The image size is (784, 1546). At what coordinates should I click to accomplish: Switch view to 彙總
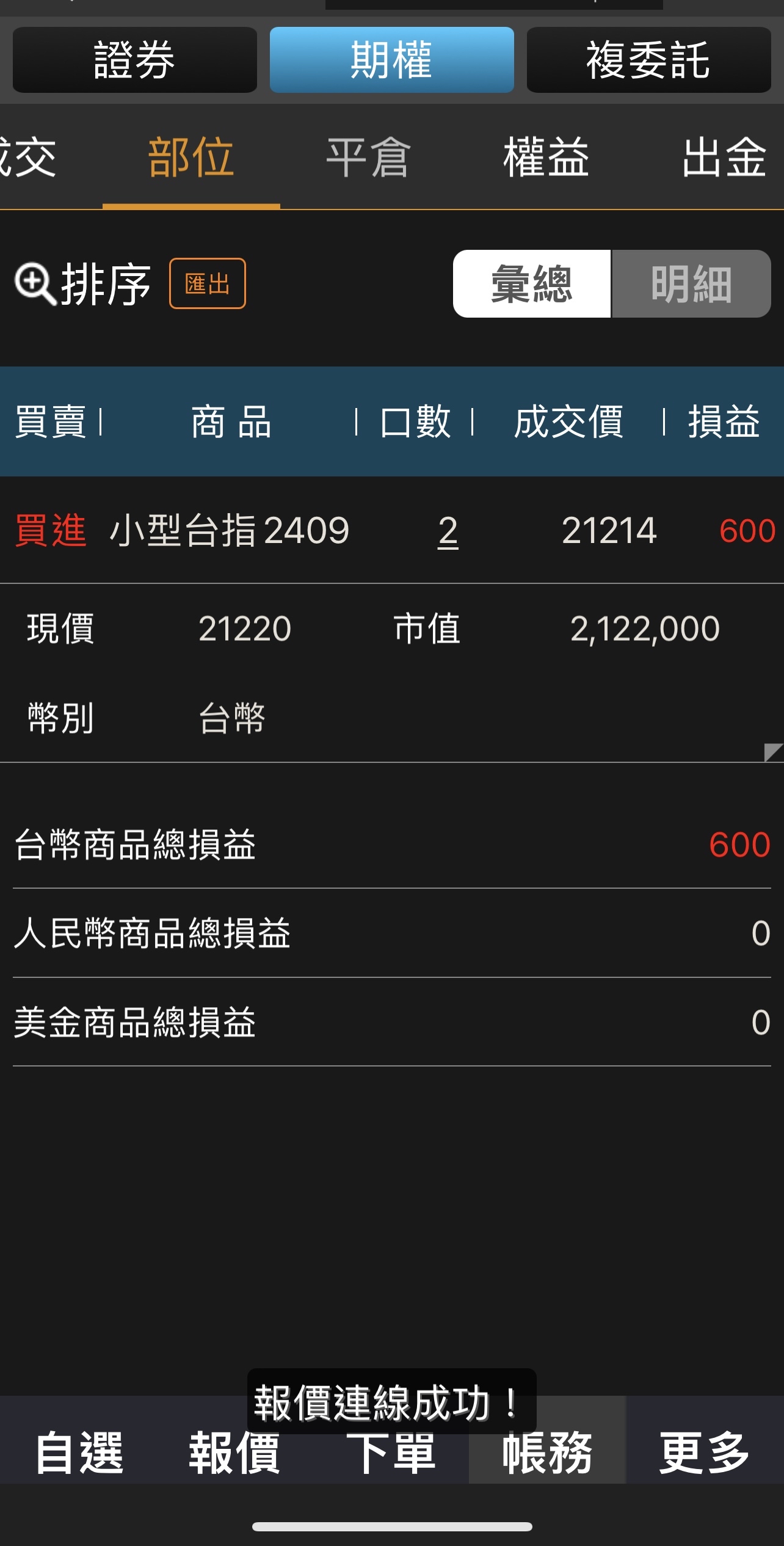click(x=532, y=283)
